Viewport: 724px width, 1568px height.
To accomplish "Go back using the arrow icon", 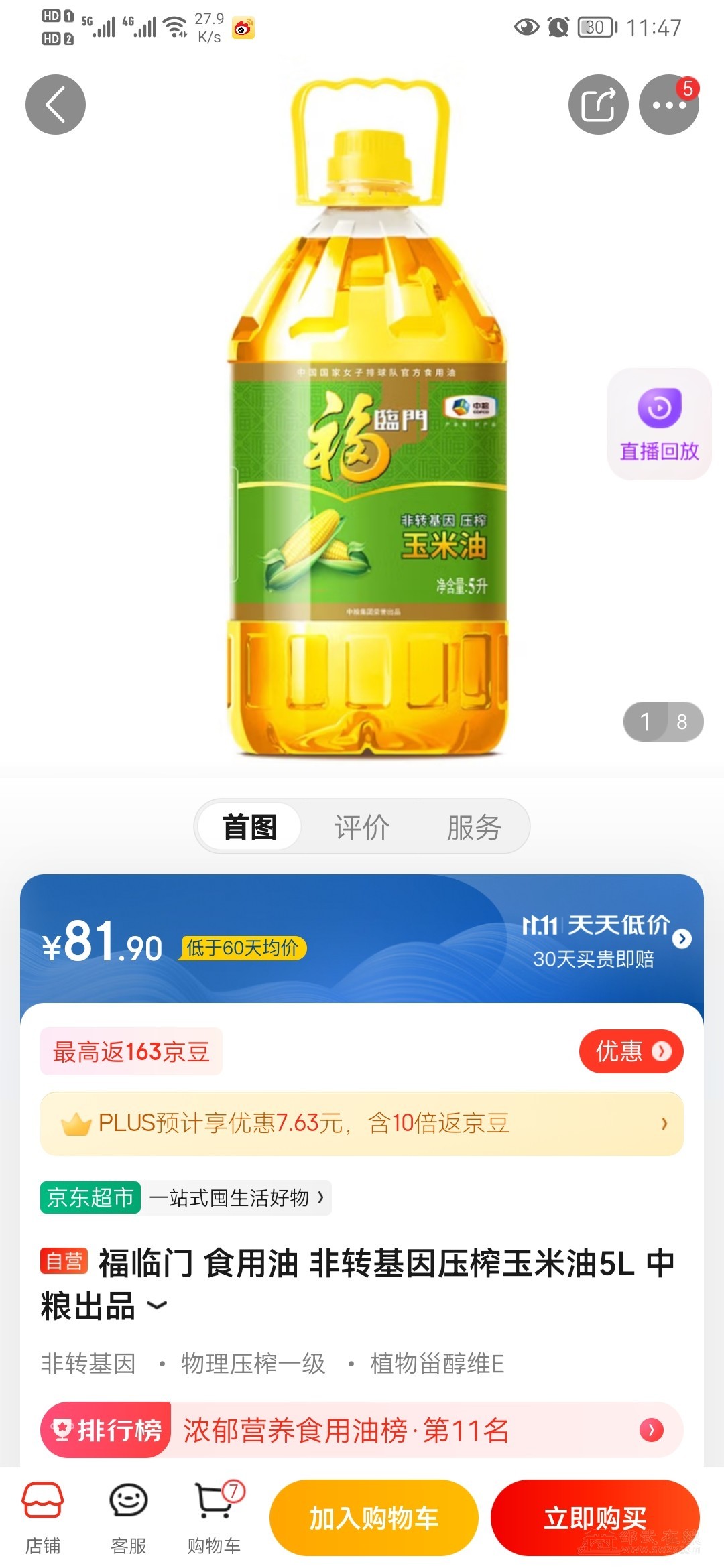I will (x=56, y=105).
